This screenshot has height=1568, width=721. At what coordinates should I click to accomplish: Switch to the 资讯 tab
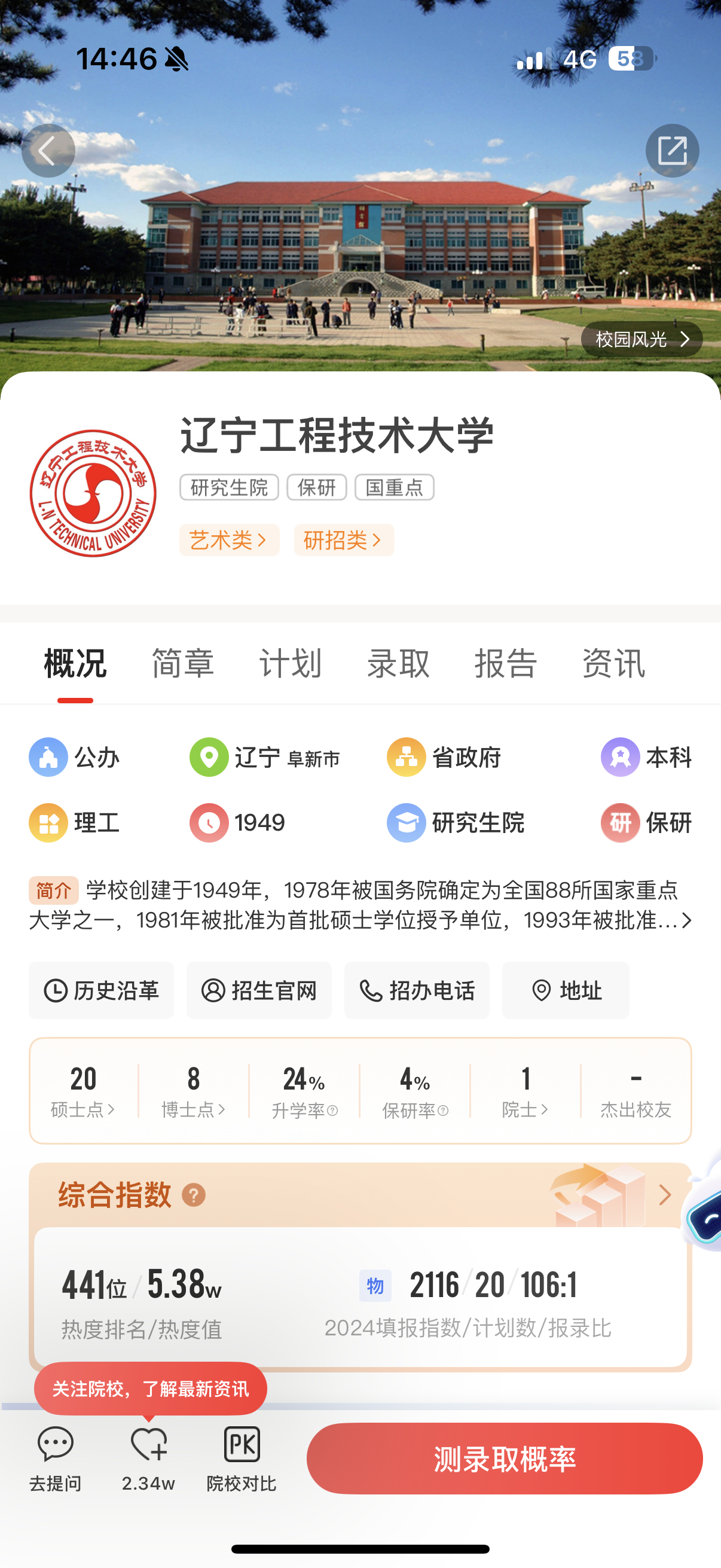click(x=613, y=663)
